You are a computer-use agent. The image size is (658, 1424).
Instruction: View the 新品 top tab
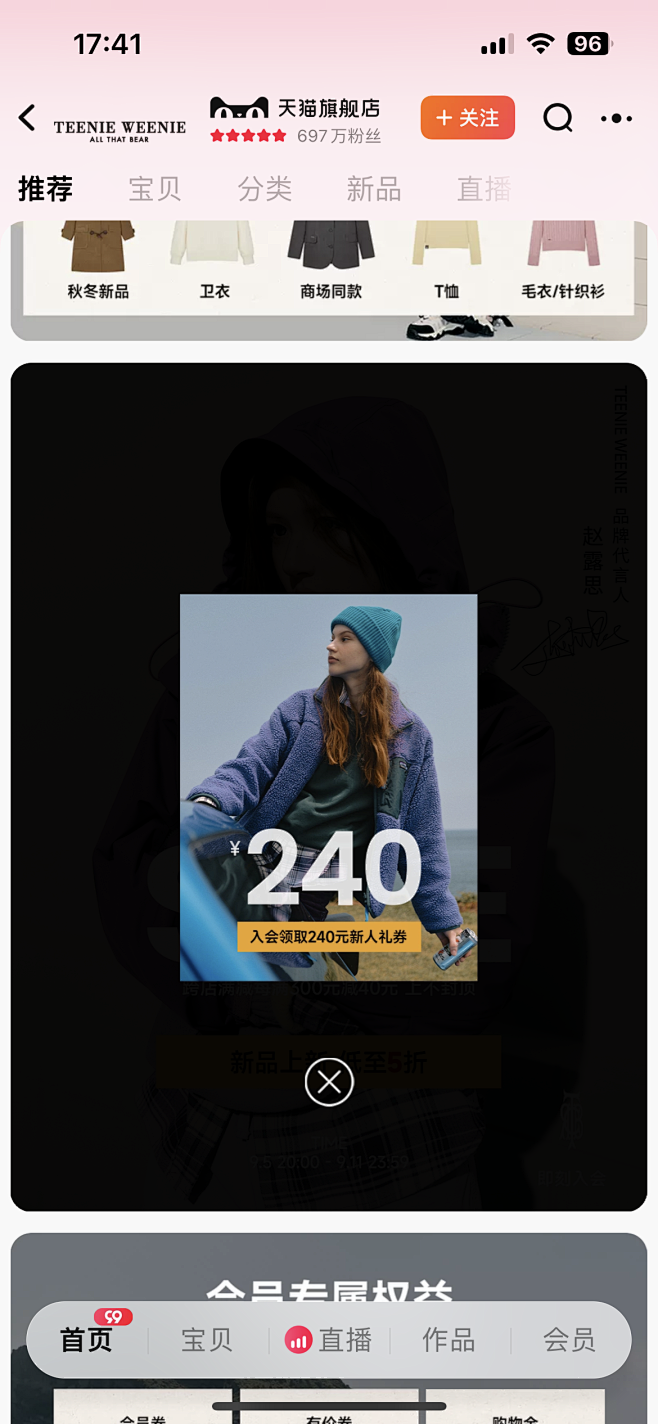click(x=374, y=188)
